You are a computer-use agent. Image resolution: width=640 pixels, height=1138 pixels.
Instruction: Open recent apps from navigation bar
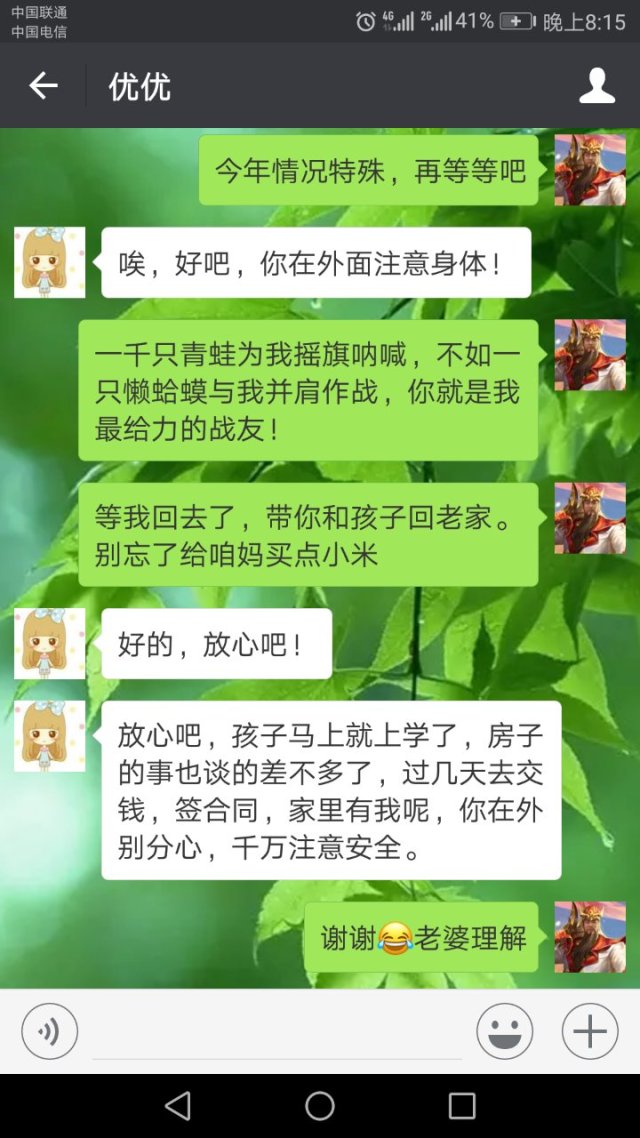point(462,1105)
